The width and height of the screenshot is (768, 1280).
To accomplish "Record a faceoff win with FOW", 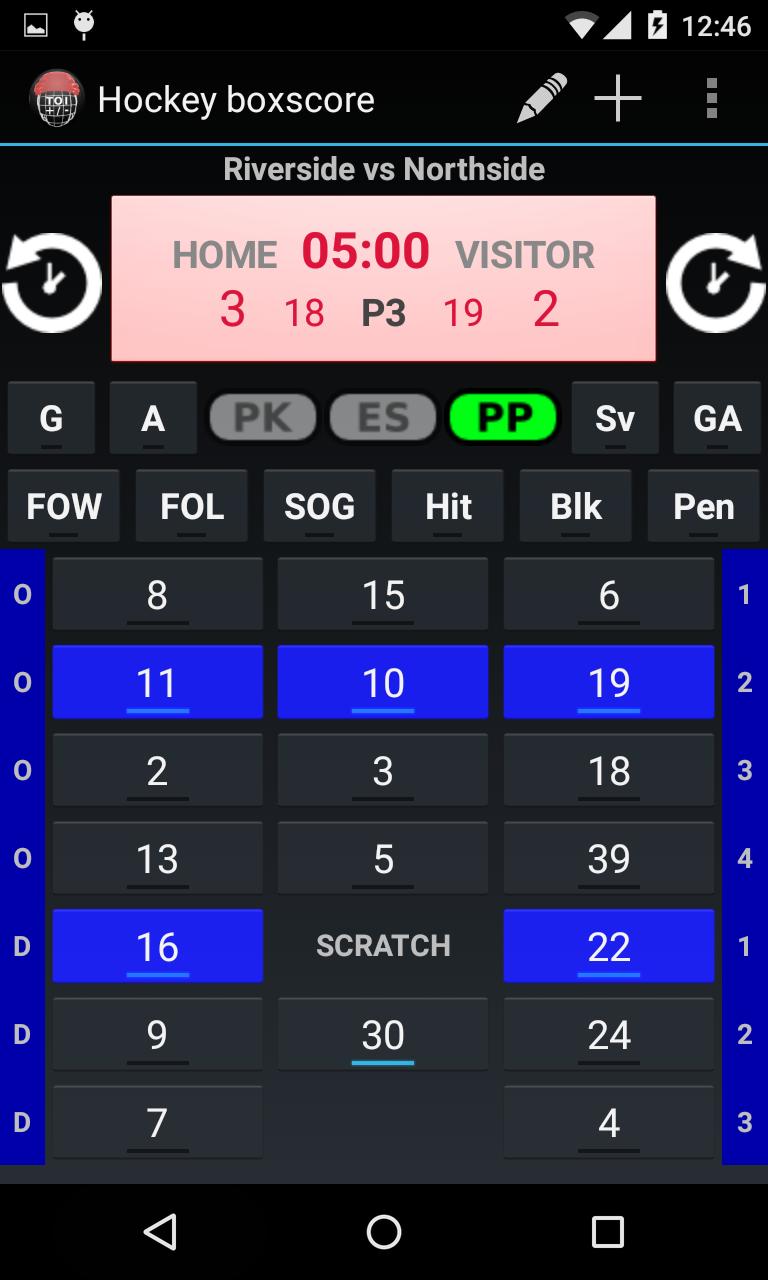I will click(x=63, y=505).
